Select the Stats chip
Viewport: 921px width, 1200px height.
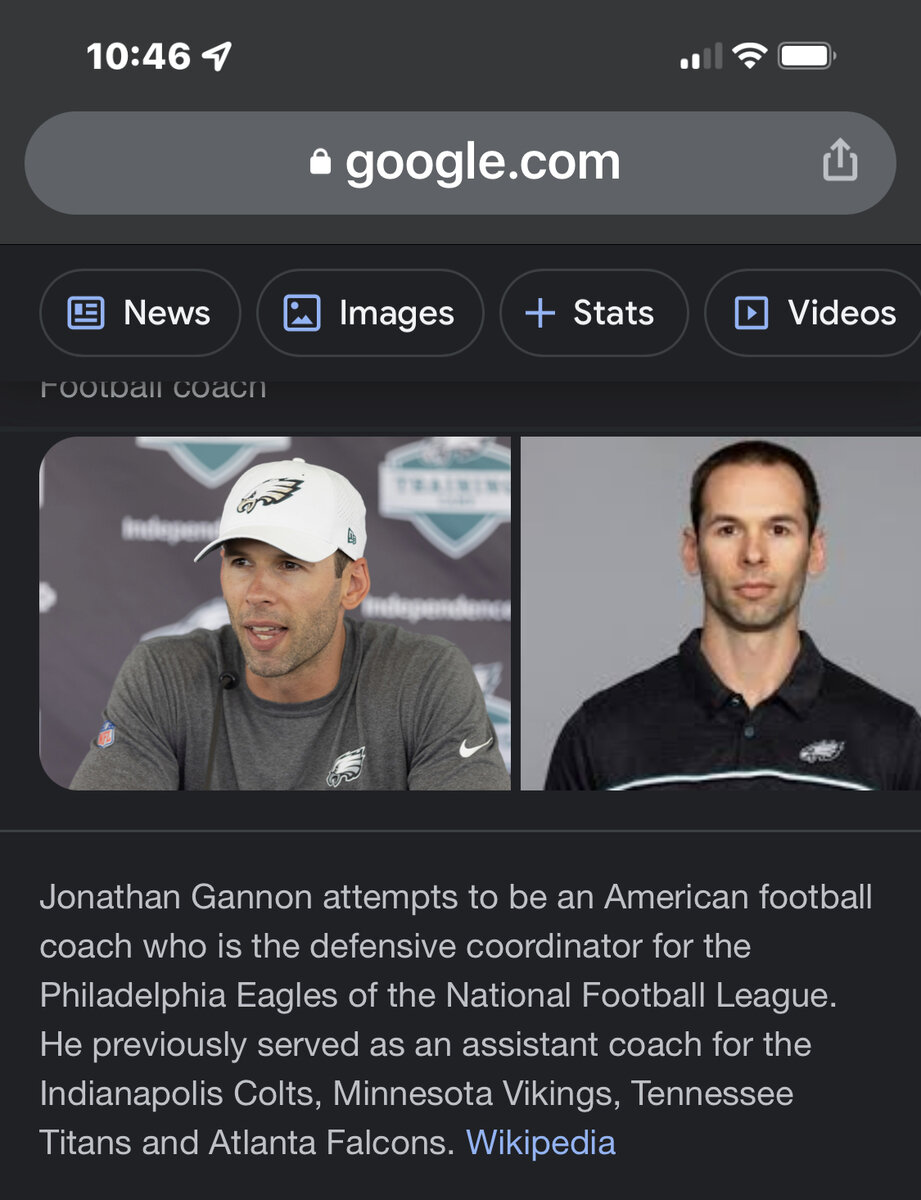(x=593, y=313)
